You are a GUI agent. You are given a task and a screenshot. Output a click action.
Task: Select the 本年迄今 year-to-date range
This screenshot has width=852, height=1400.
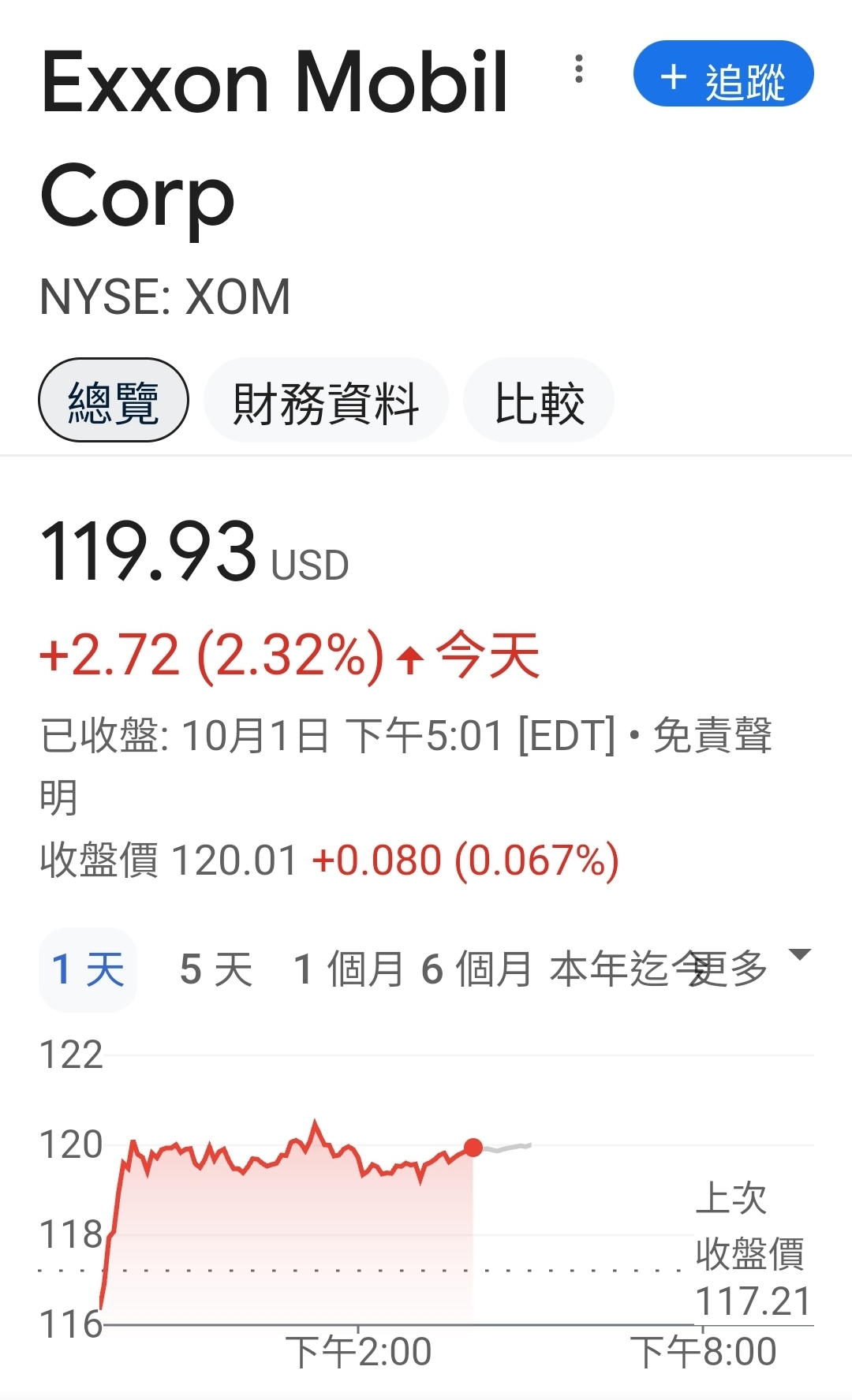[623, 970]
